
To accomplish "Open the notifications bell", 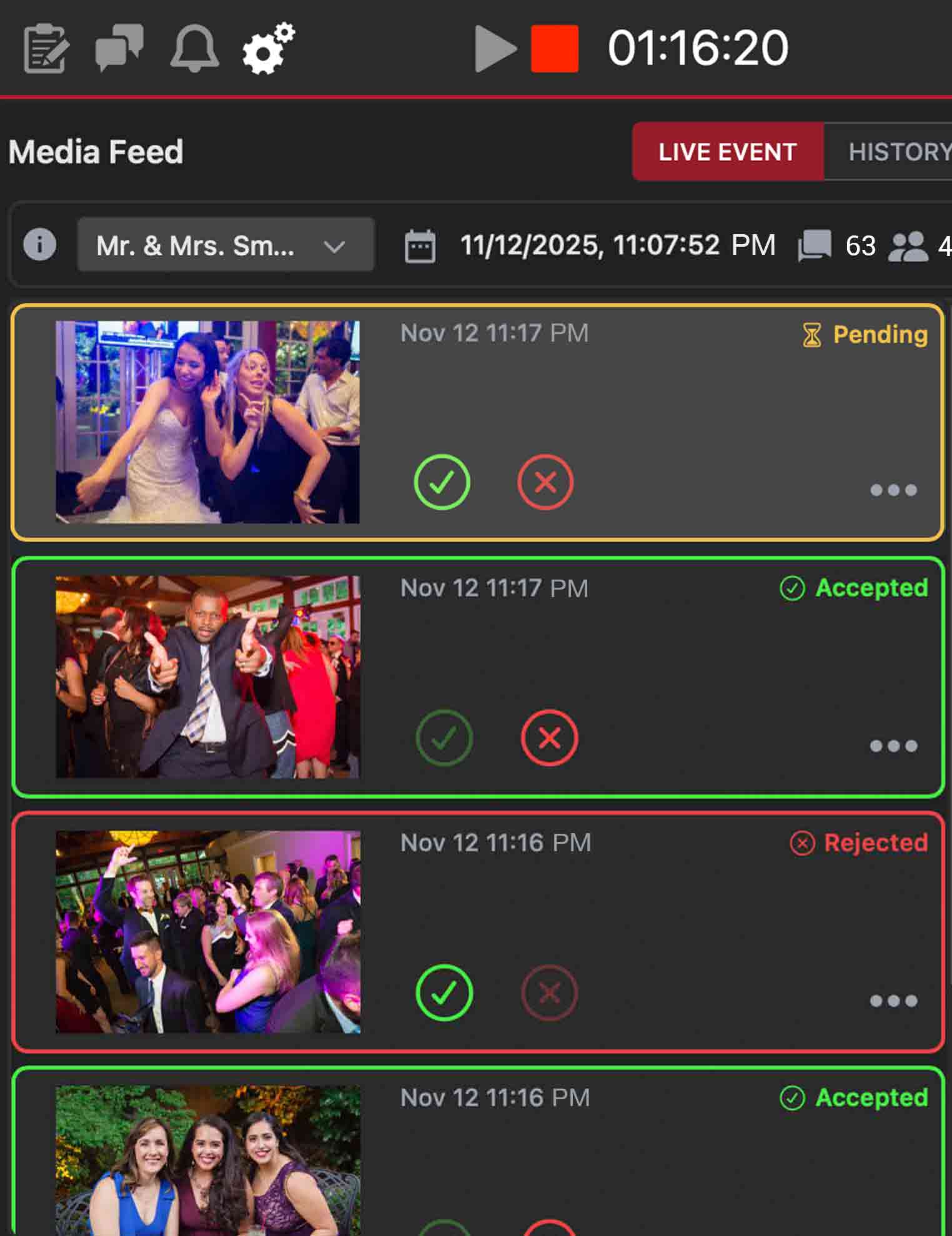I will pos(194,48).
